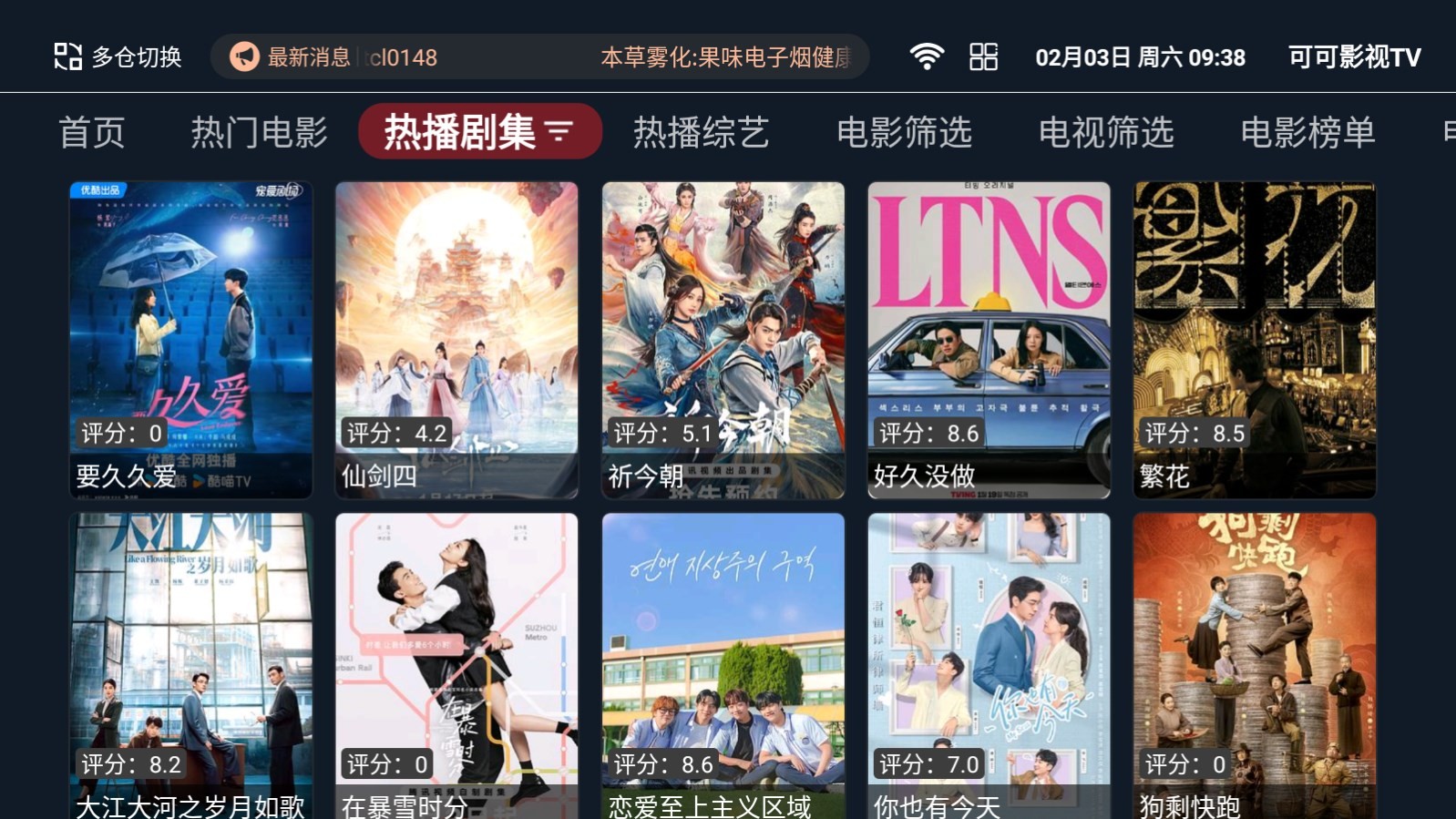Open the four-square grid icon
The height and width of the screenshot is (819, 1456).
pyautogui.click(x=983, y=57)
